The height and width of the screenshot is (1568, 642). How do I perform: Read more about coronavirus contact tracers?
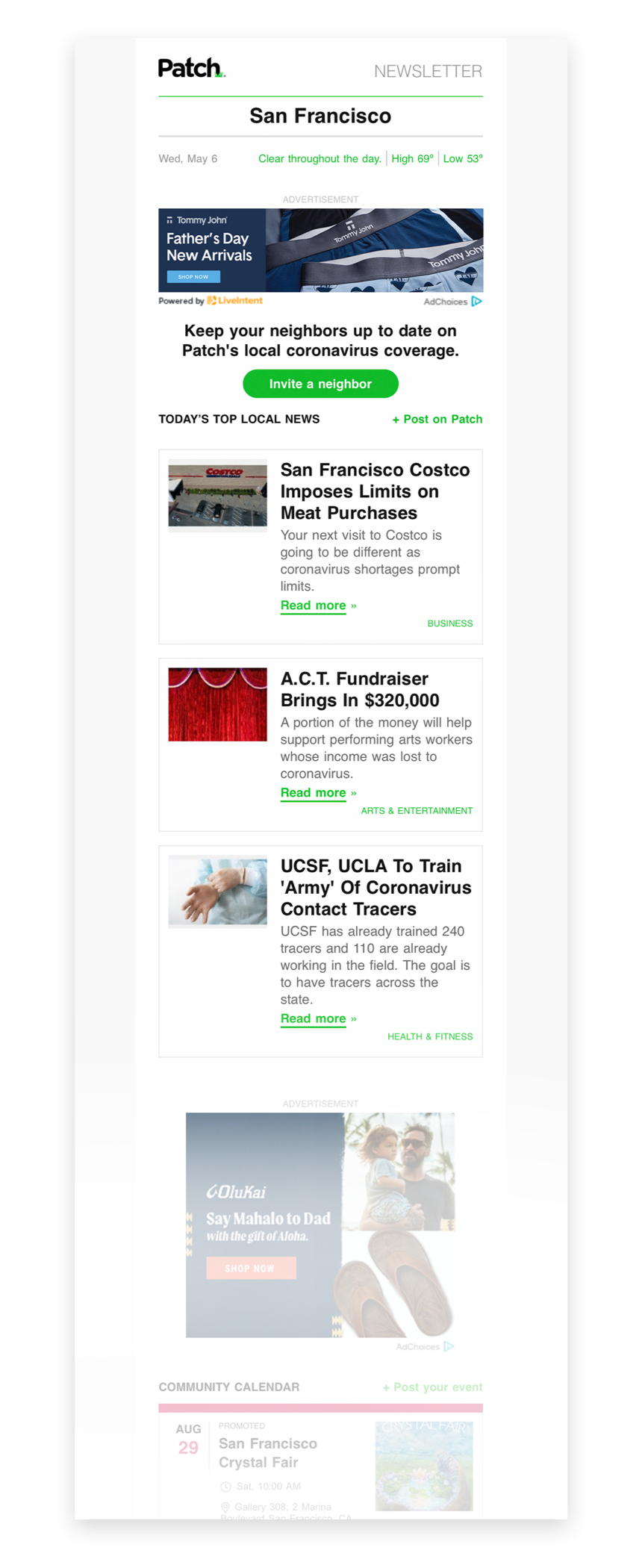click(x=313, y=1018)
